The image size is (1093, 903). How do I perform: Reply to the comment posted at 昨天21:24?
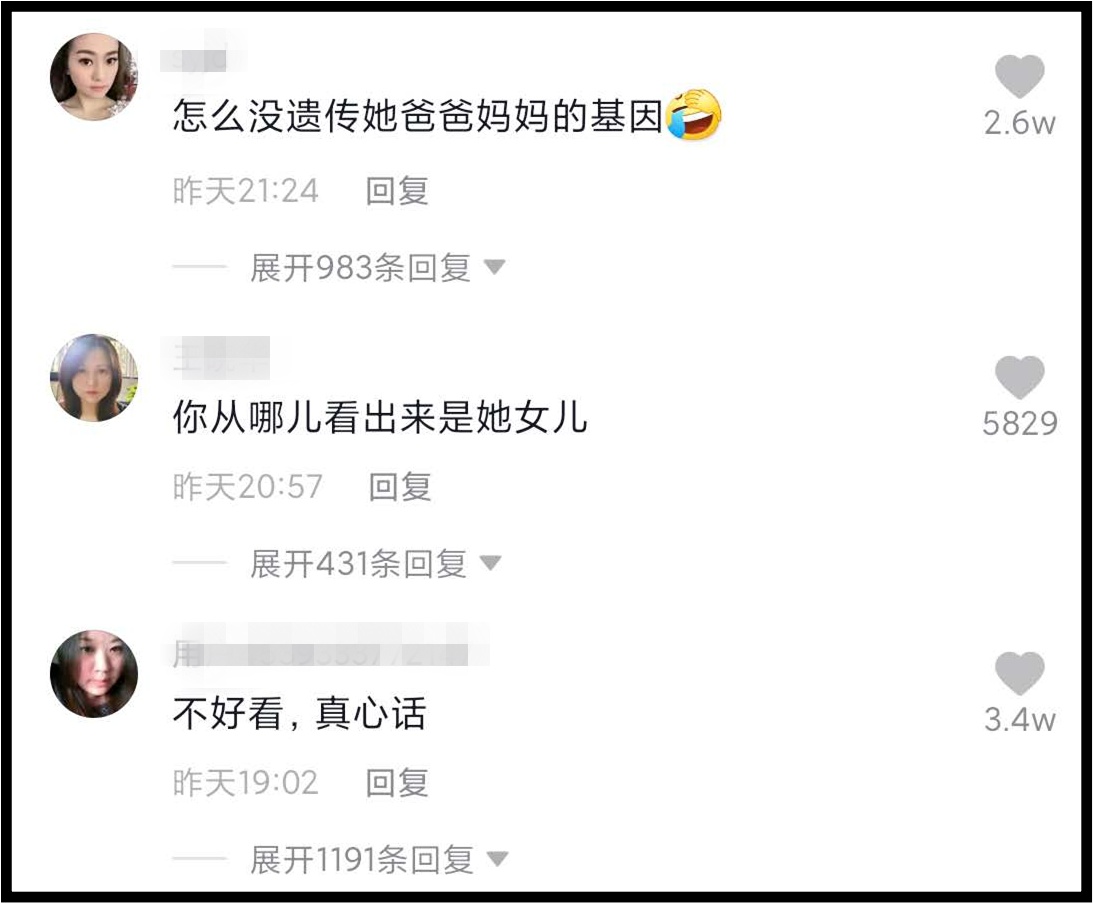point(397,190)
